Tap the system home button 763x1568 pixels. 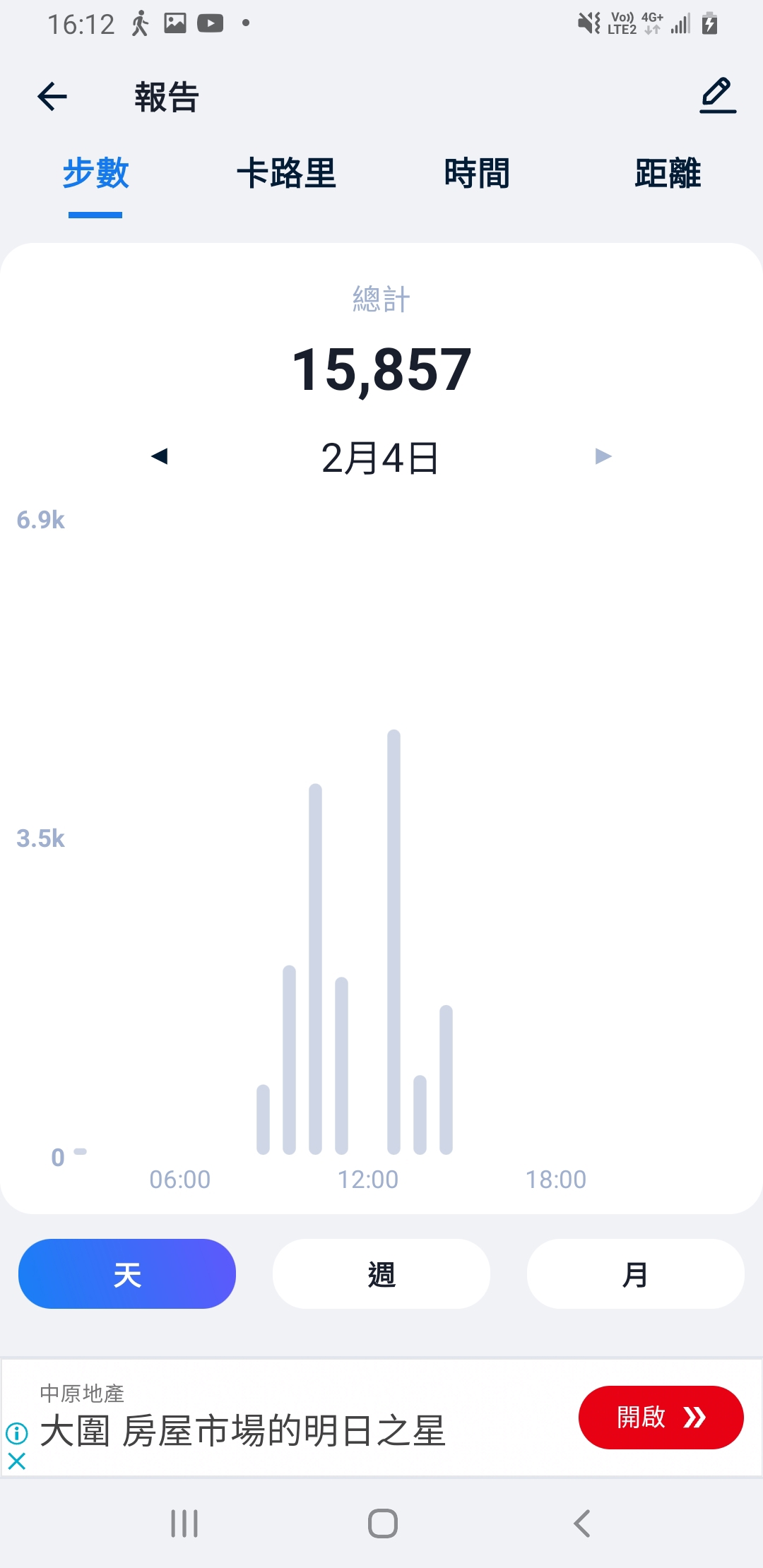pyautogui.click(x=382, y=1524)
